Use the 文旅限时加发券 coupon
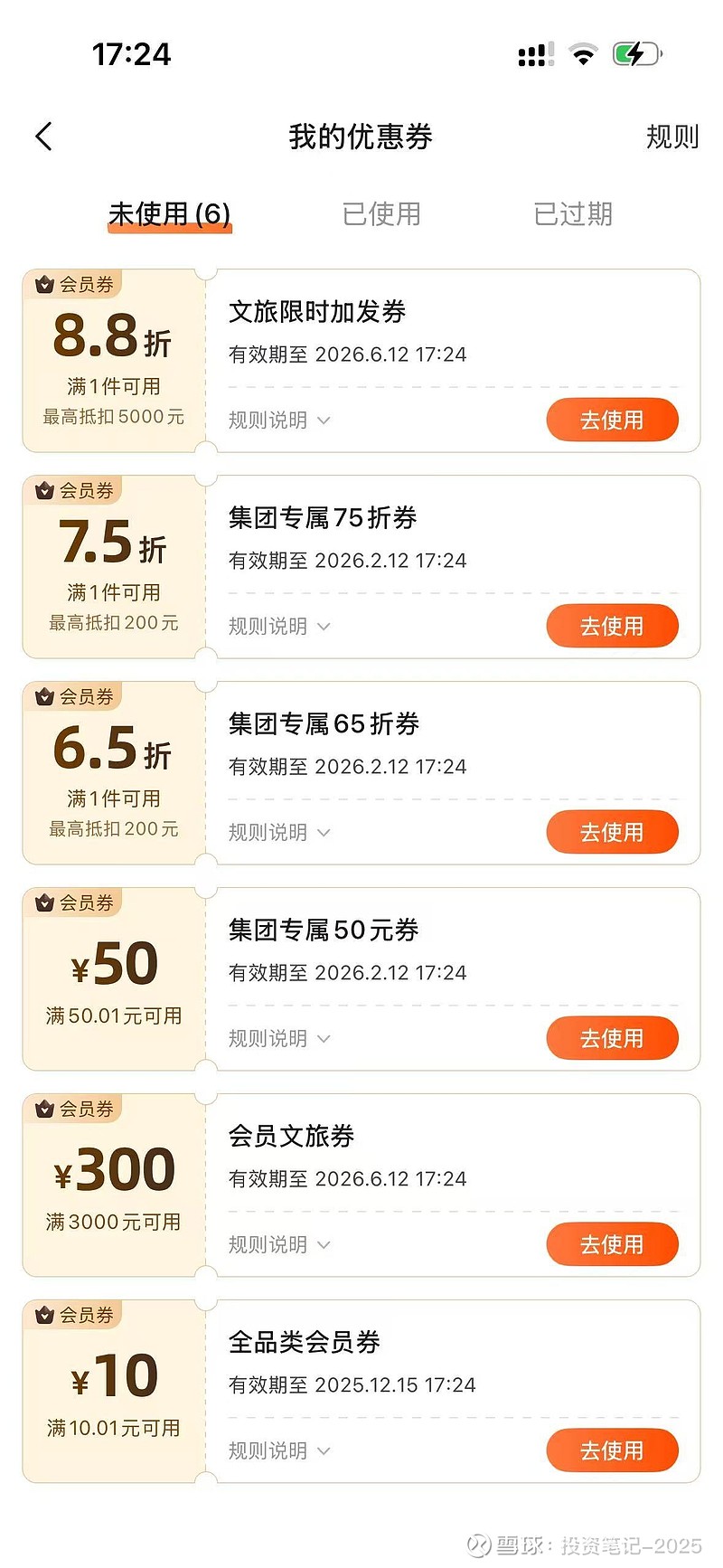Viewport: 723px width, 1568px height. (x=612, y=420)
